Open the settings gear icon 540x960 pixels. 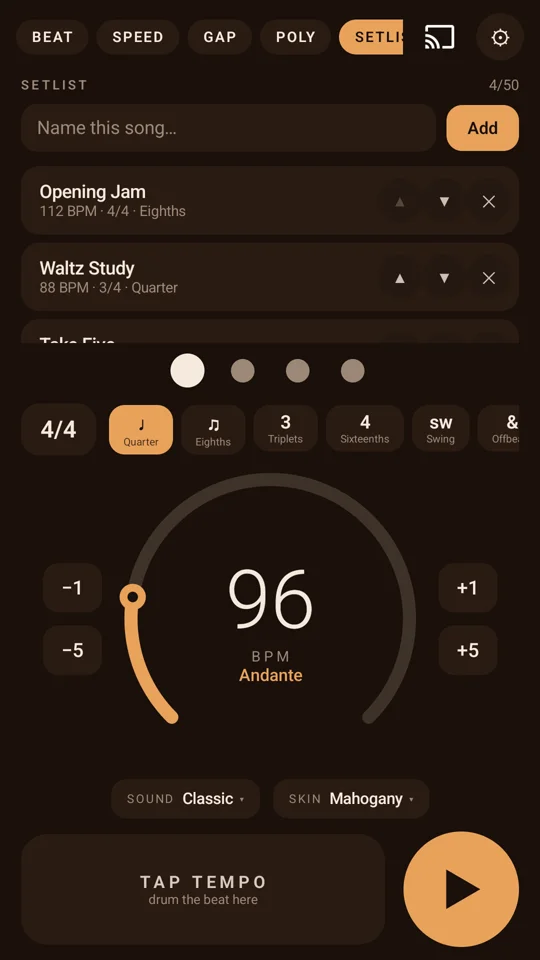point(500,37)
